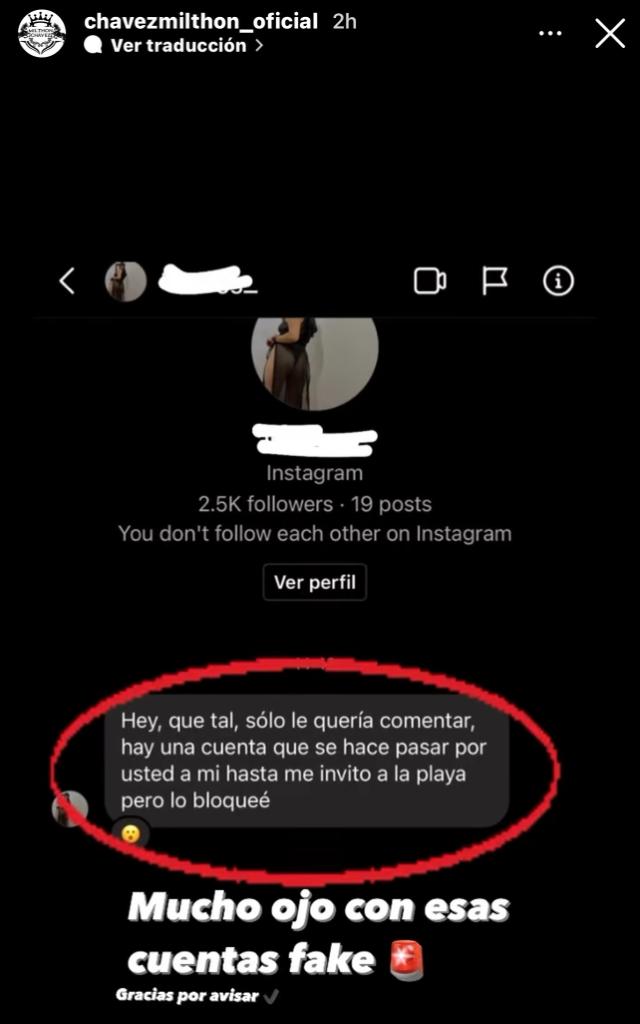Close the story viewer
The height and width of the screenshot is (1024, 640).
click(x=610, y=33)
